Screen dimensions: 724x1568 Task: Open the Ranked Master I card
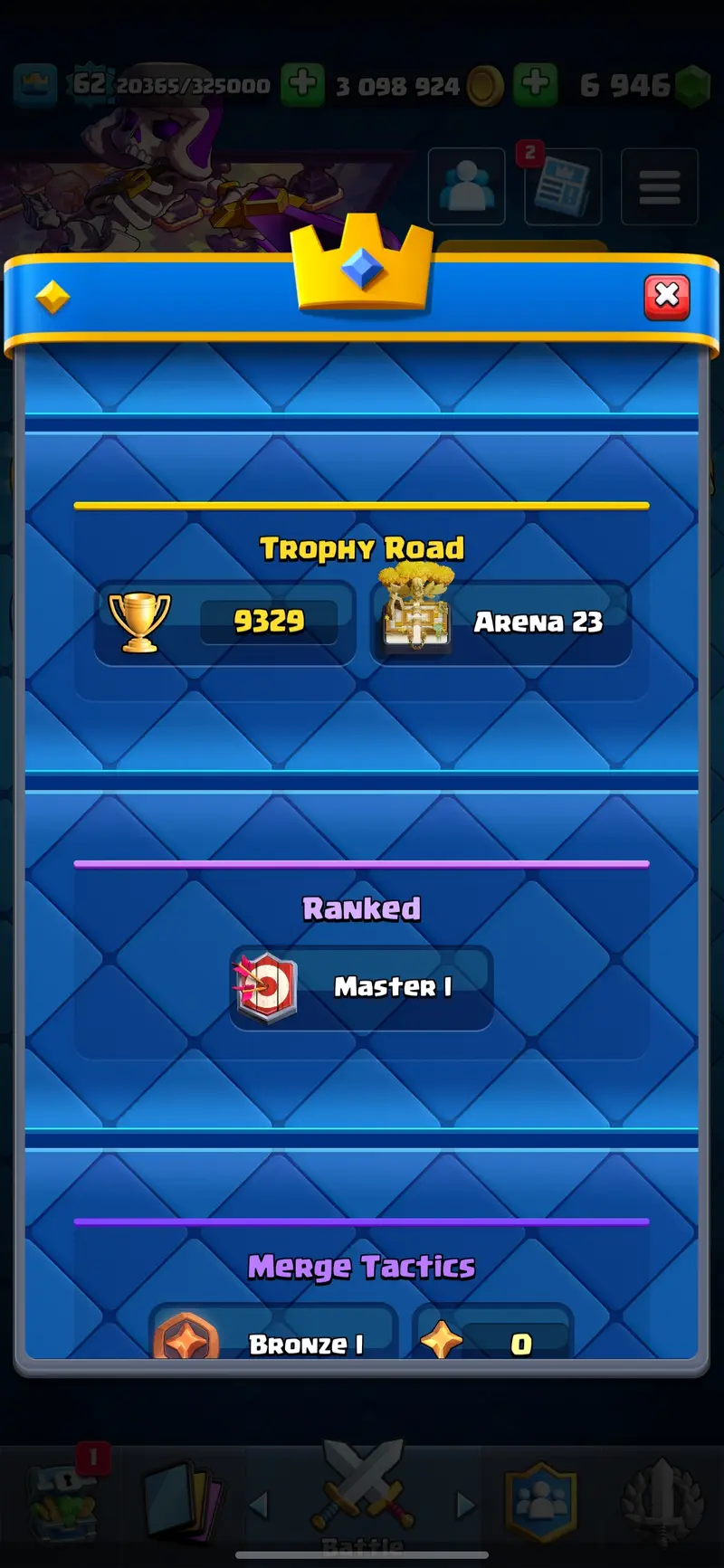point(361,986)
